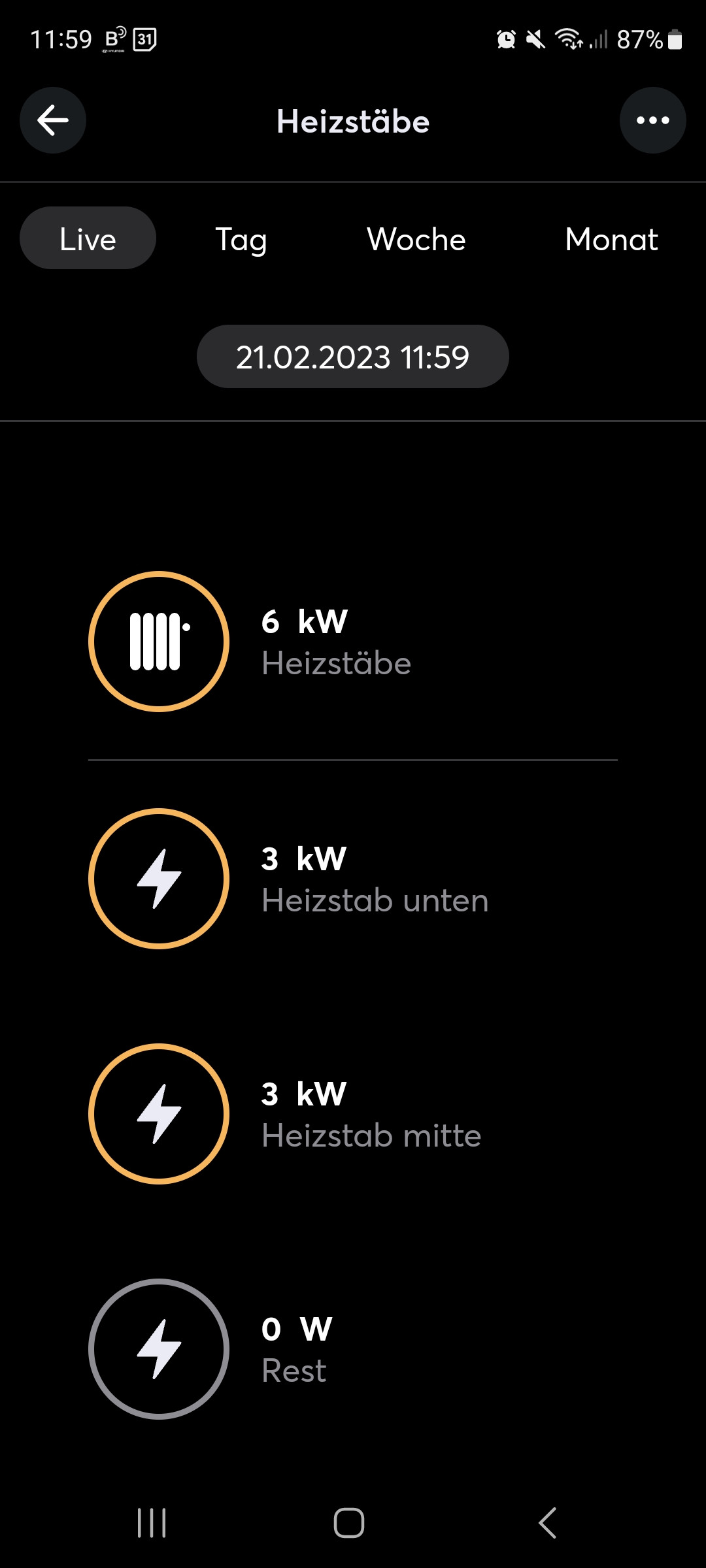Image resolution: width=706 pixels, height=1568 pixels.
Task: Go to the home screen
Action: pyautogui.click(x=349, y=1523)
